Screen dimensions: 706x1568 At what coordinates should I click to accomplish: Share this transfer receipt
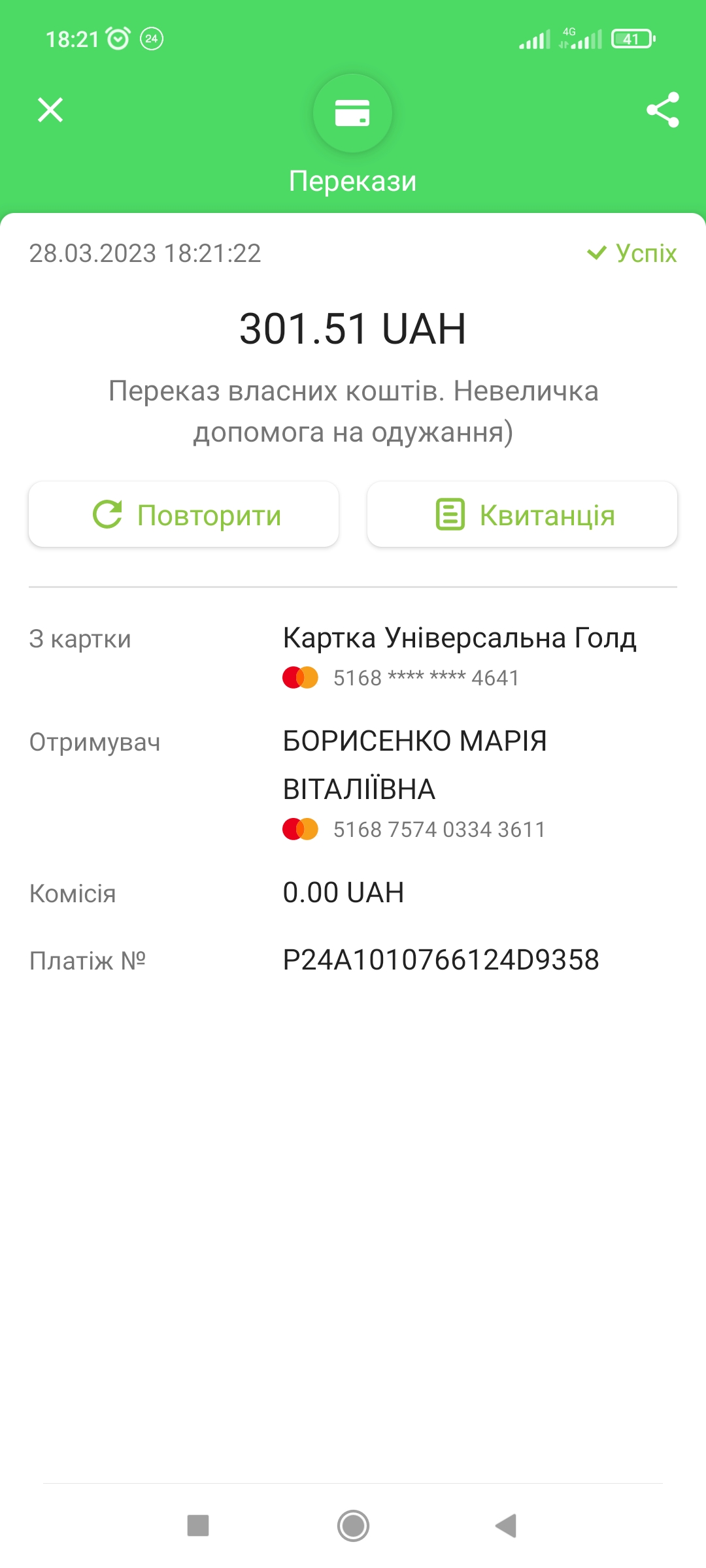[x=662, y=110]
